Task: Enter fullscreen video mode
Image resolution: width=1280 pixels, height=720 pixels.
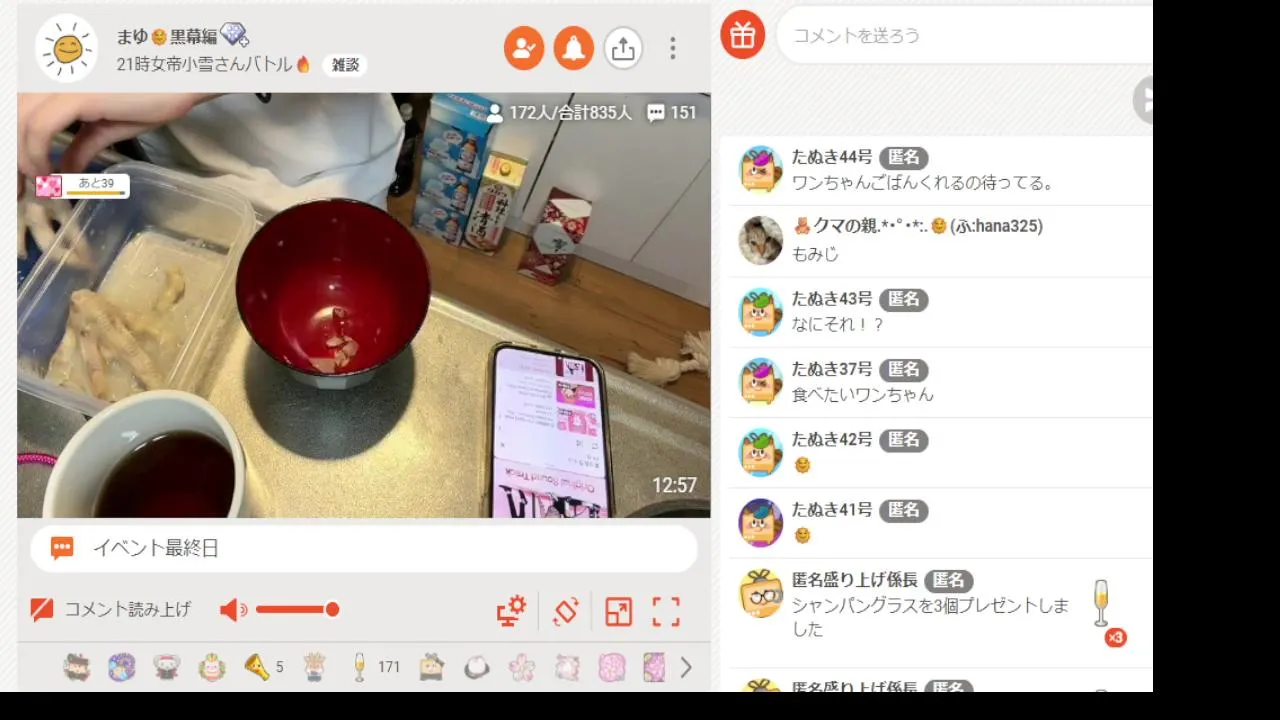Action: coord(666,611)
